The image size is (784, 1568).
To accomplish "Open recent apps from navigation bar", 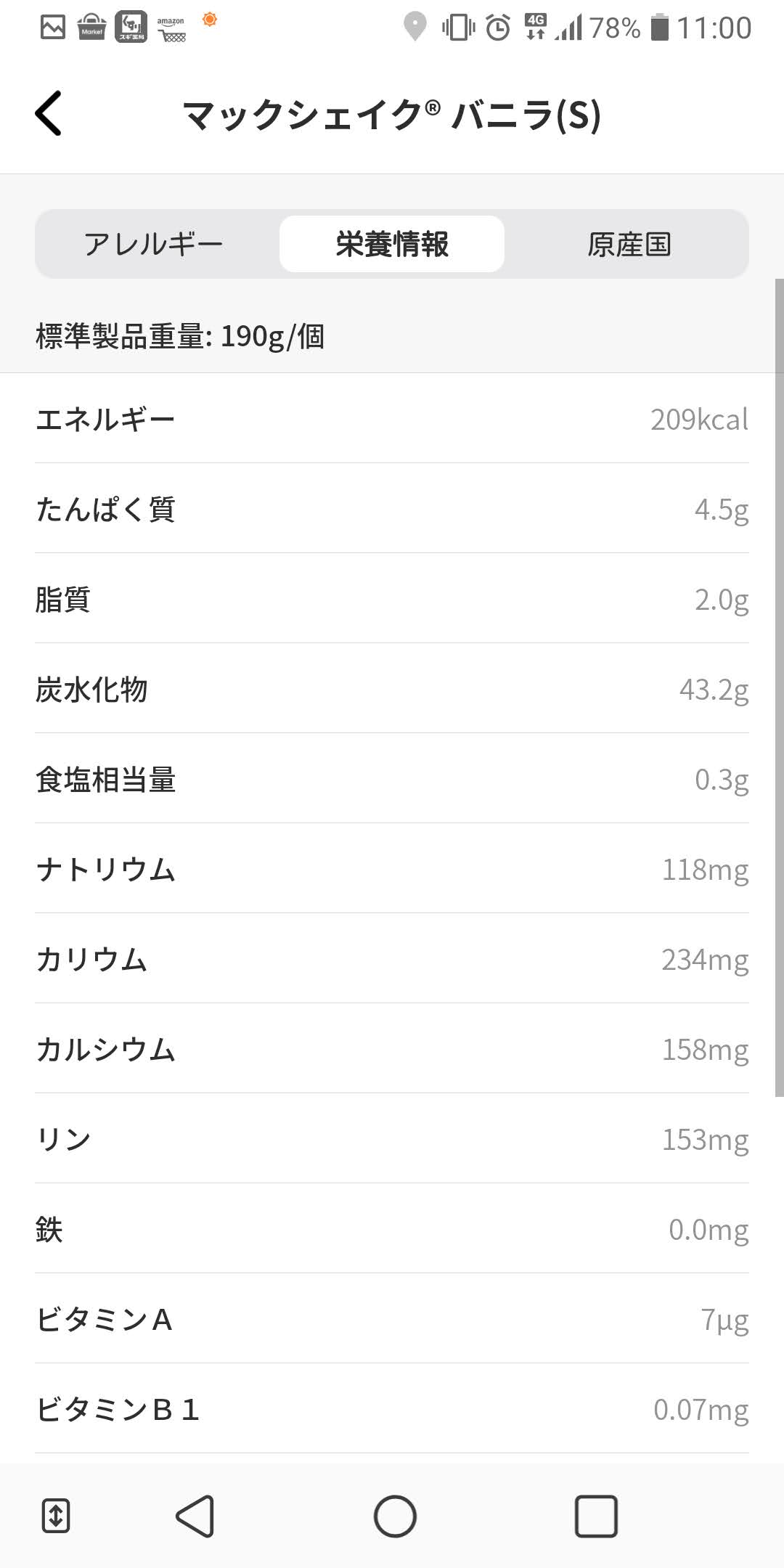I will click(596, 1516).
